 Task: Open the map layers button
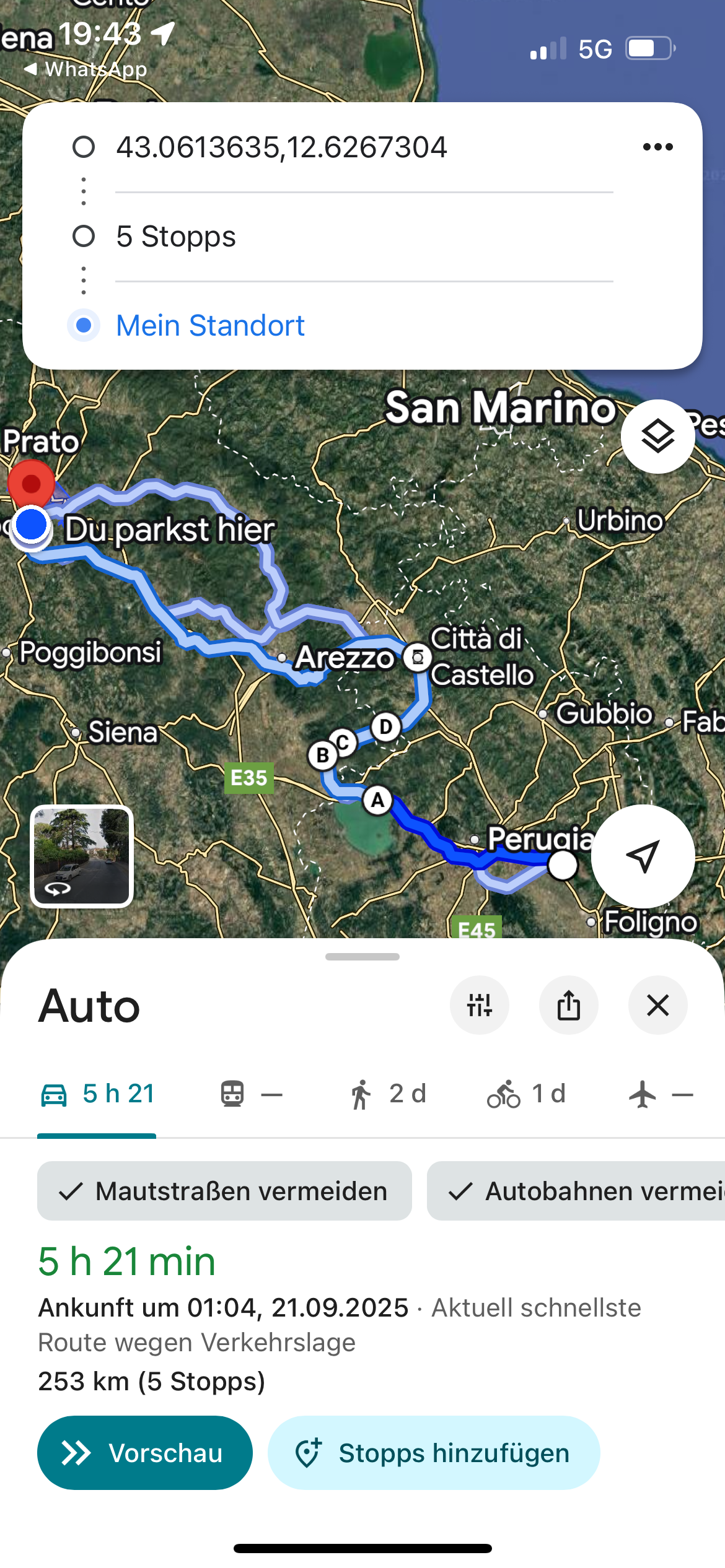tap(657, 437)
